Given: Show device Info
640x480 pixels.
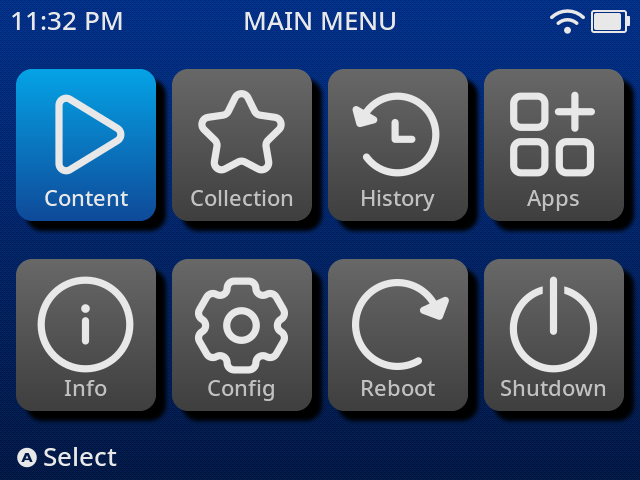Looking at the screenshot, I should coord(86,335).
